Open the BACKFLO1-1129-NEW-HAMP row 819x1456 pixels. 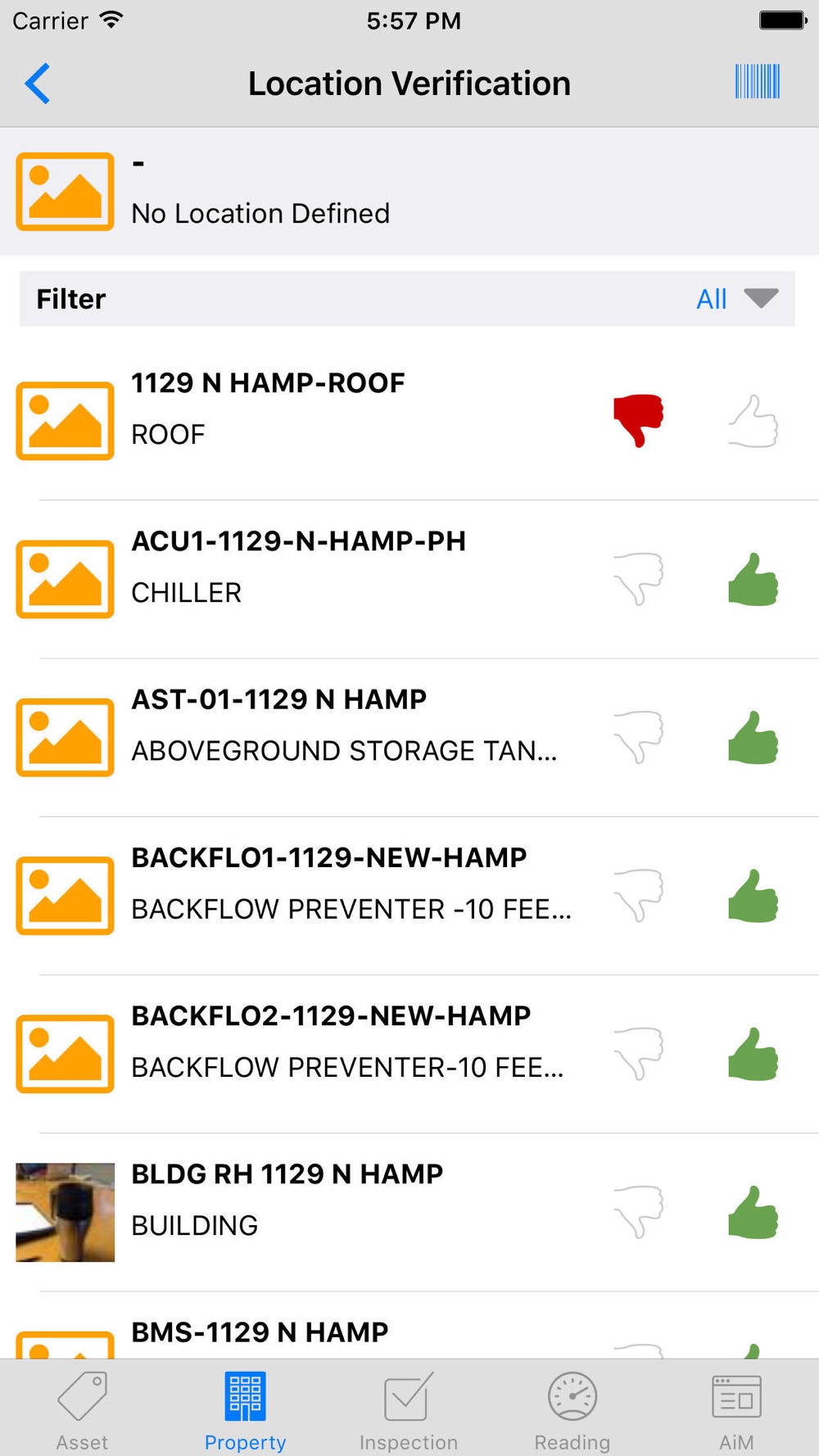click(352, 884)
